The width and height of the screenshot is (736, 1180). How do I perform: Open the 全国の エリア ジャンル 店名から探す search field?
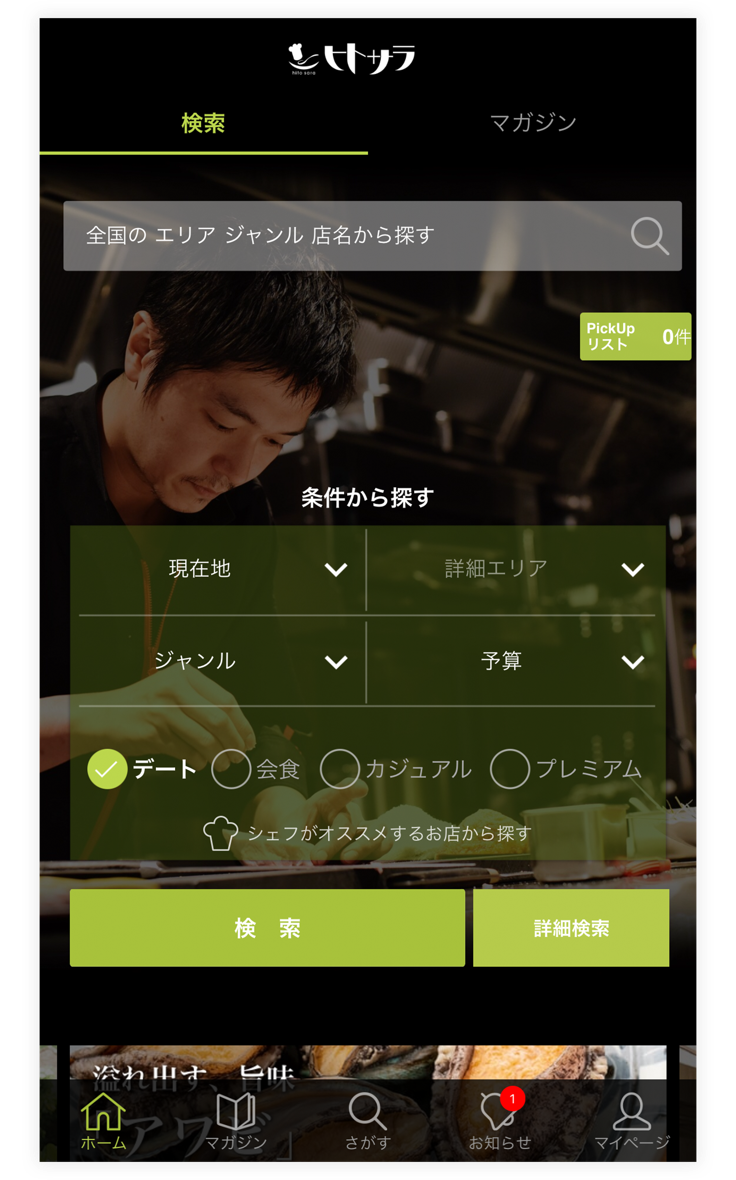(x=340, y=236)
